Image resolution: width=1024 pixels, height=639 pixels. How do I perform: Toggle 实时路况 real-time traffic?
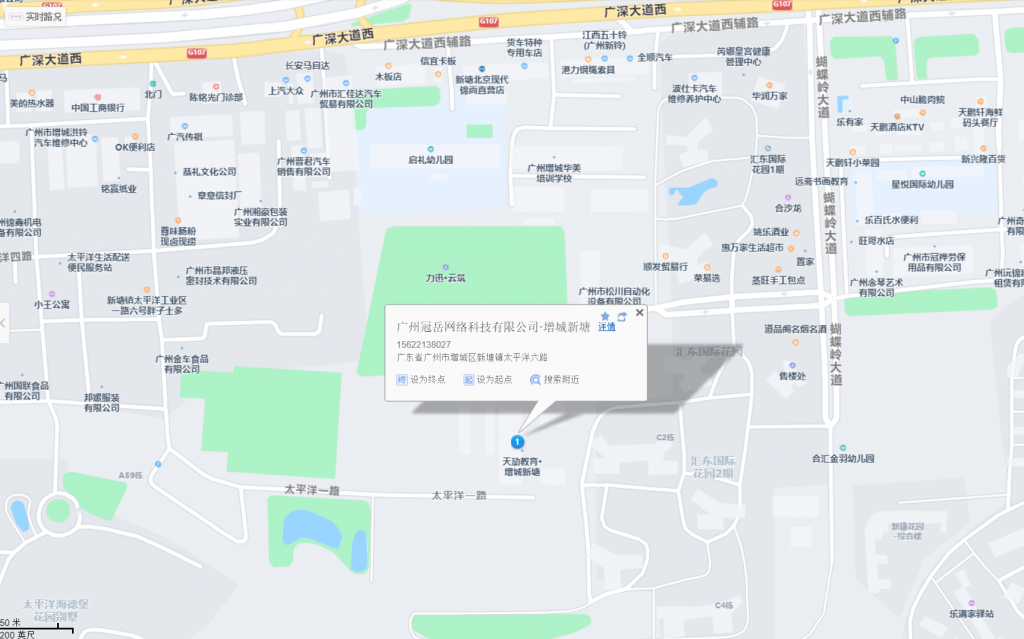36,16
